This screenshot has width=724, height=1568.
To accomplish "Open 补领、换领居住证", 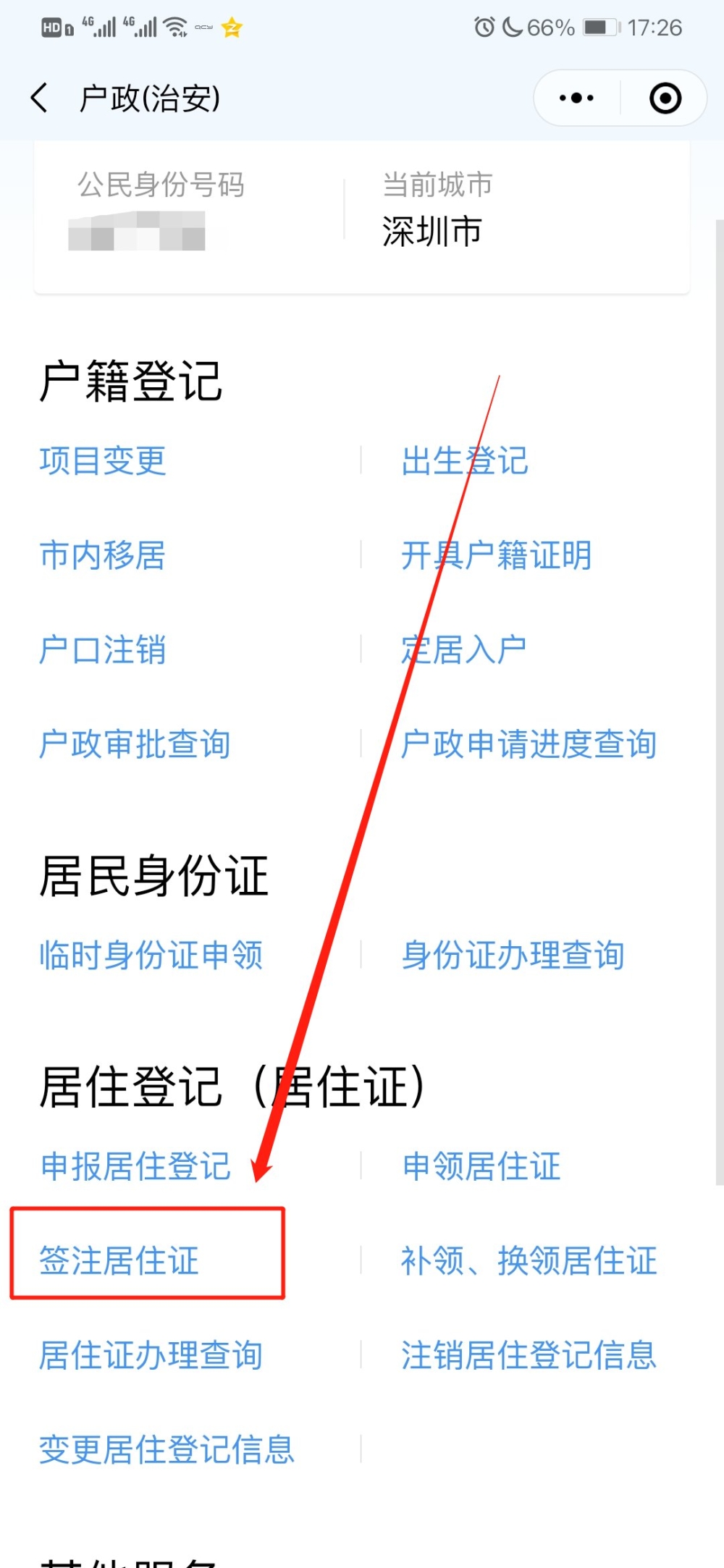I will click(529, 1260).
